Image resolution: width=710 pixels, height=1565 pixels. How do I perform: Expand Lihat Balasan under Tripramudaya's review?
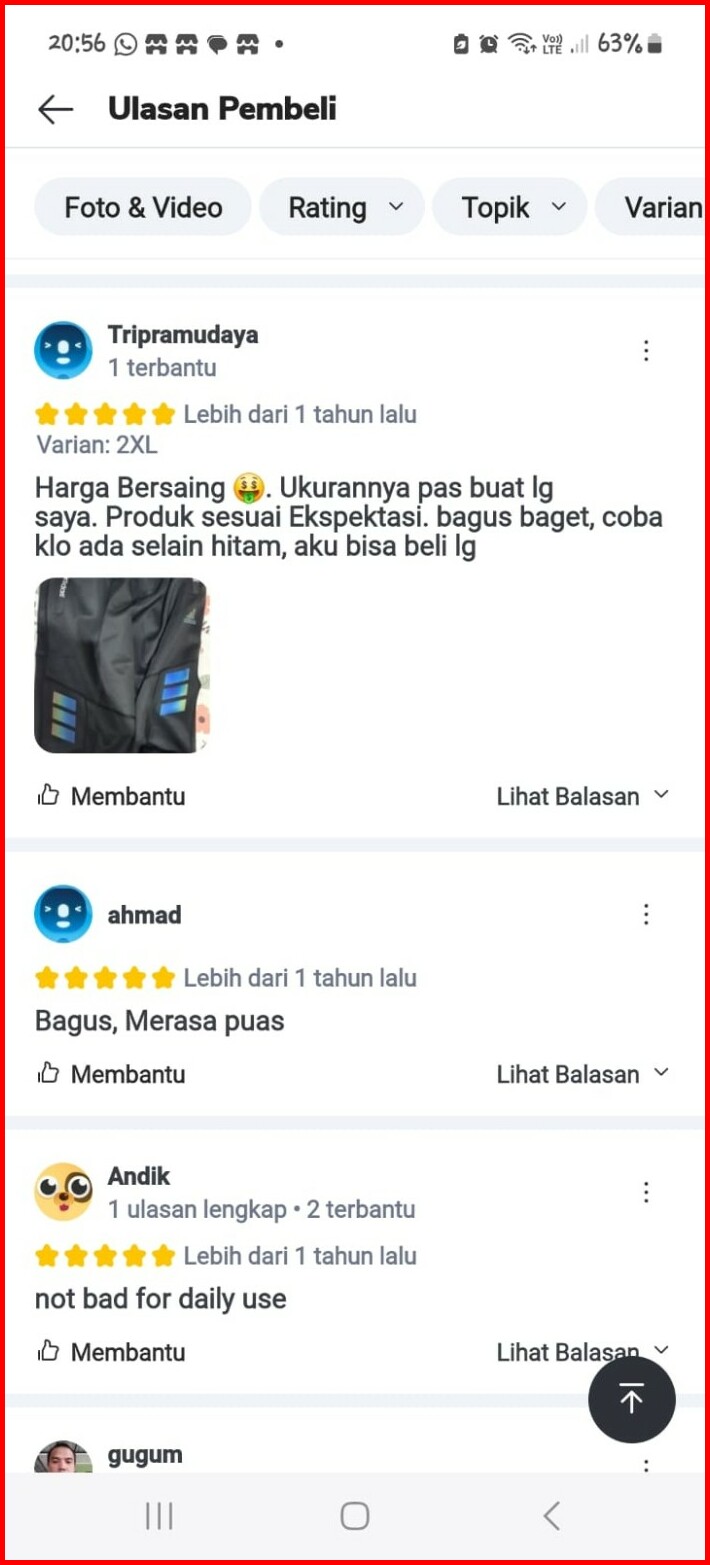pyautogui.click(x=582, y=796)
